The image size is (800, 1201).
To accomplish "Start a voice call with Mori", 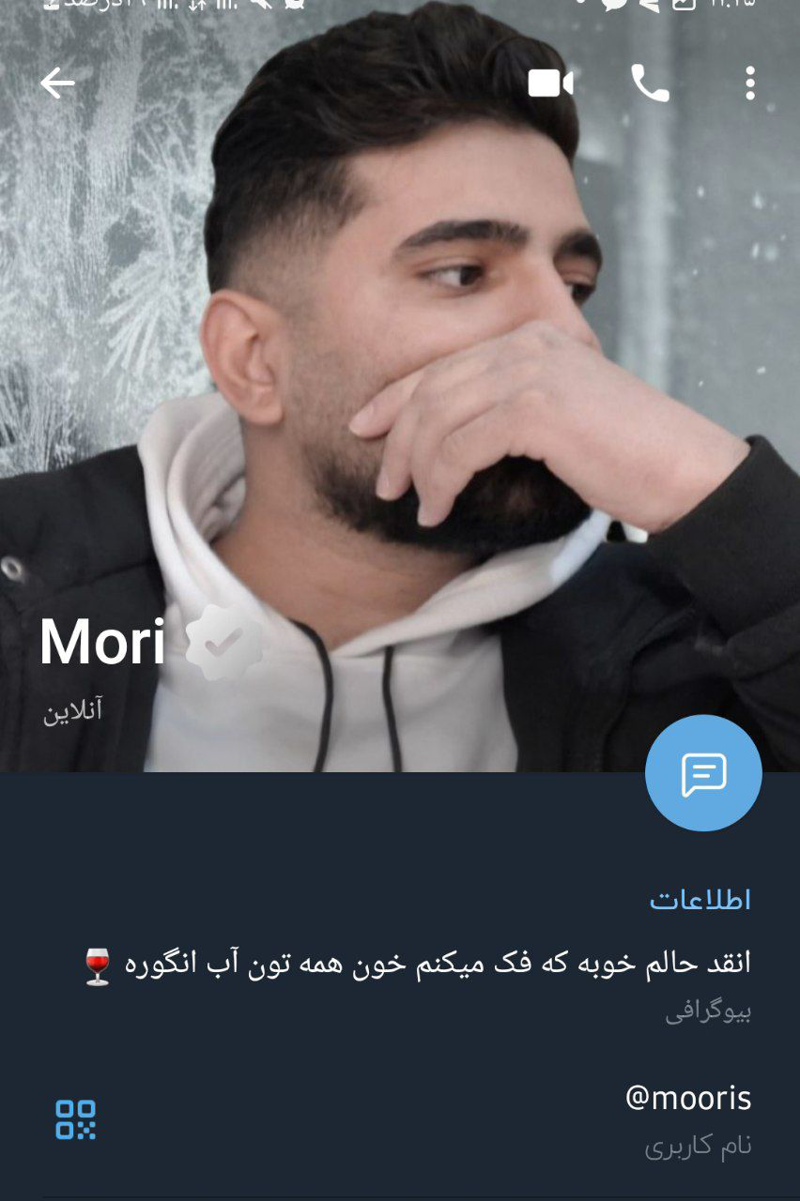I will pos(650,83).
